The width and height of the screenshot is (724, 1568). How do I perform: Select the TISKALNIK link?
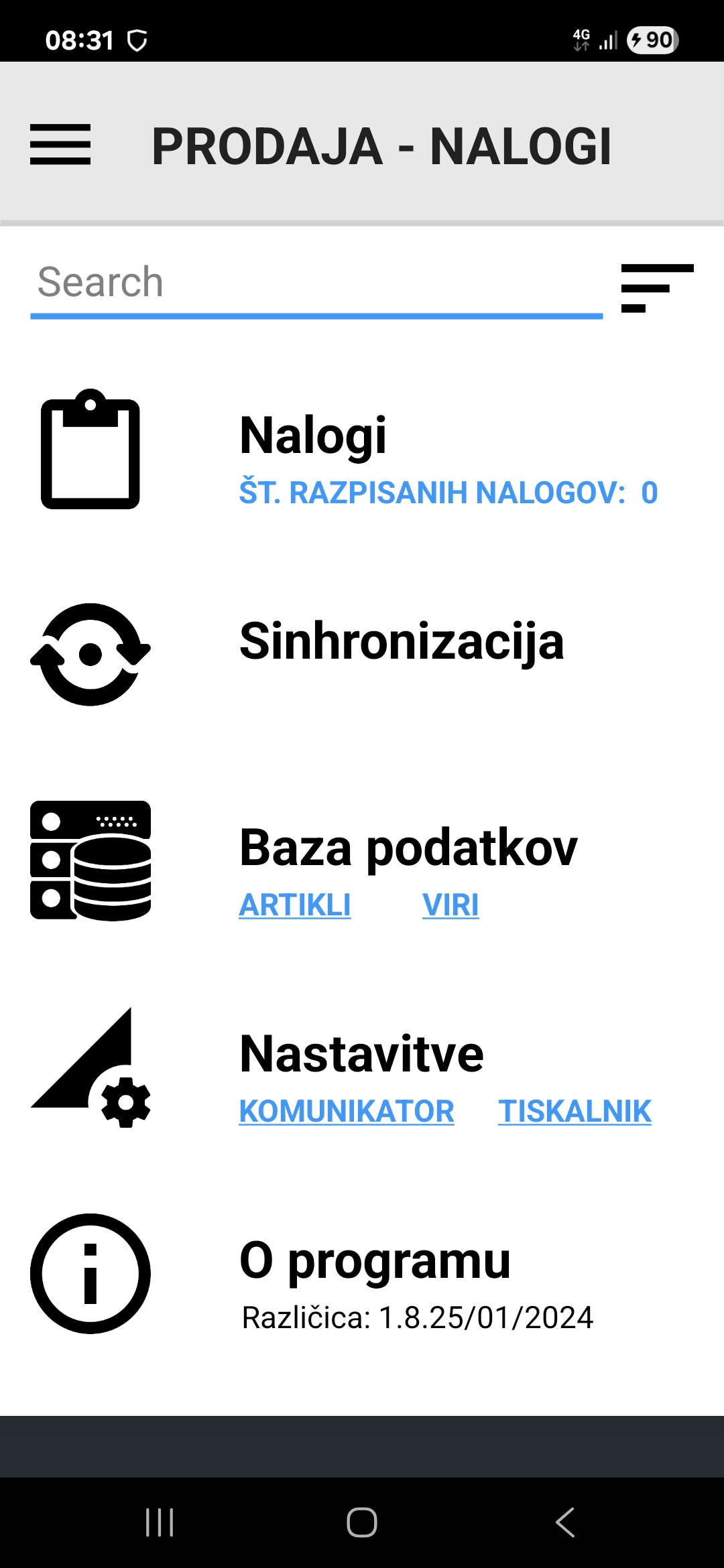point(575,1112)
